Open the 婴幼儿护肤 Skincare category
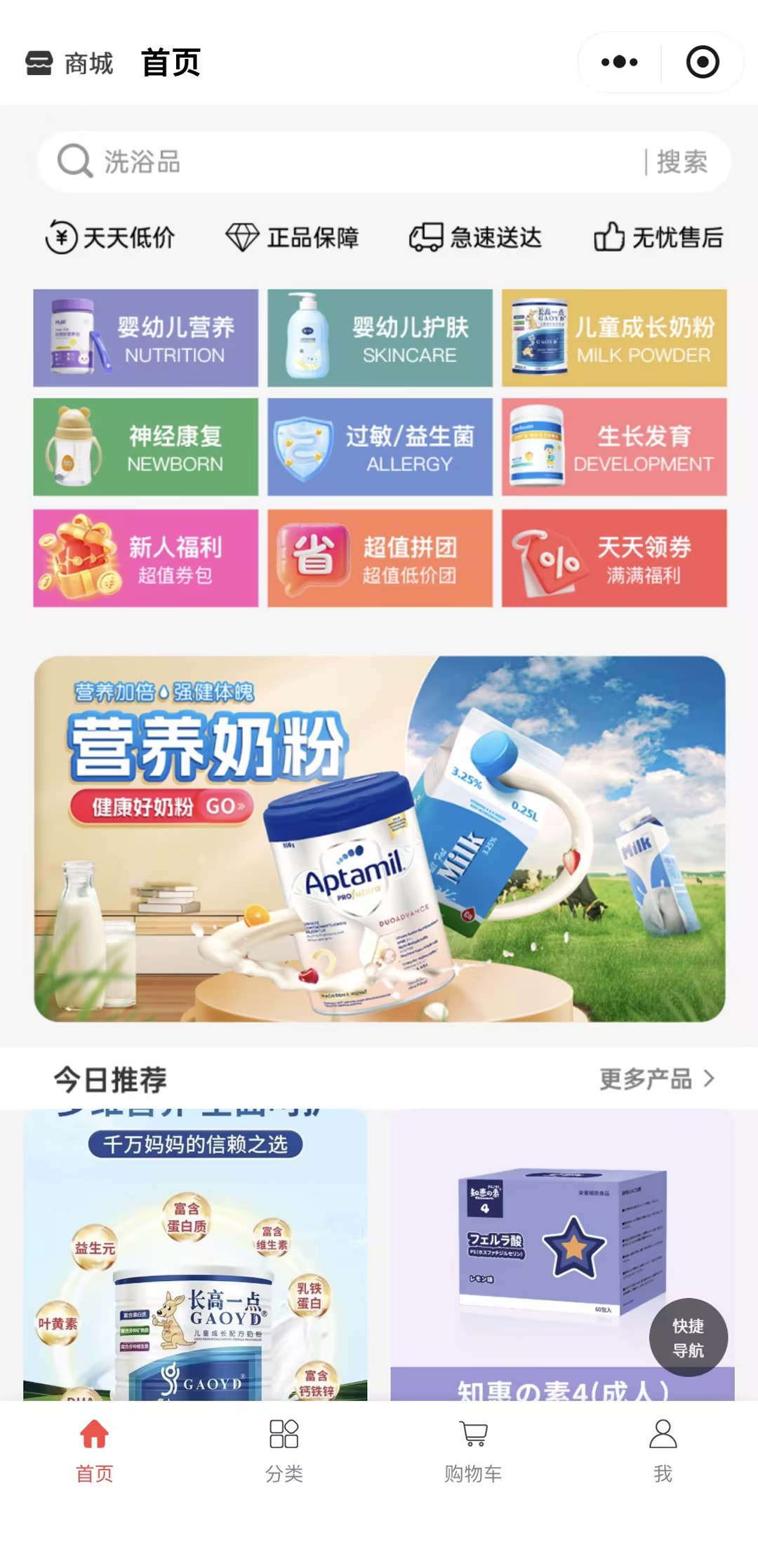 click(x=380, y=338)
